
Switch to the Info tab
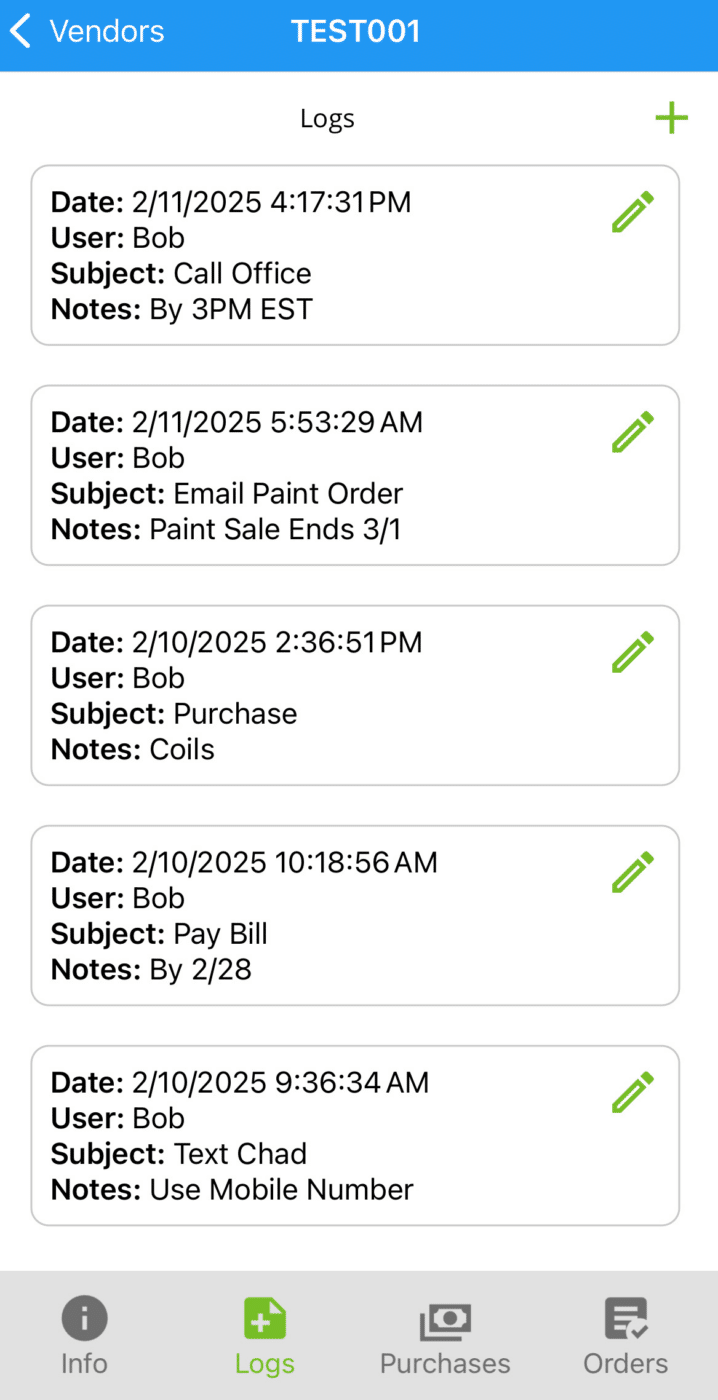click(x=84, y=1336)
